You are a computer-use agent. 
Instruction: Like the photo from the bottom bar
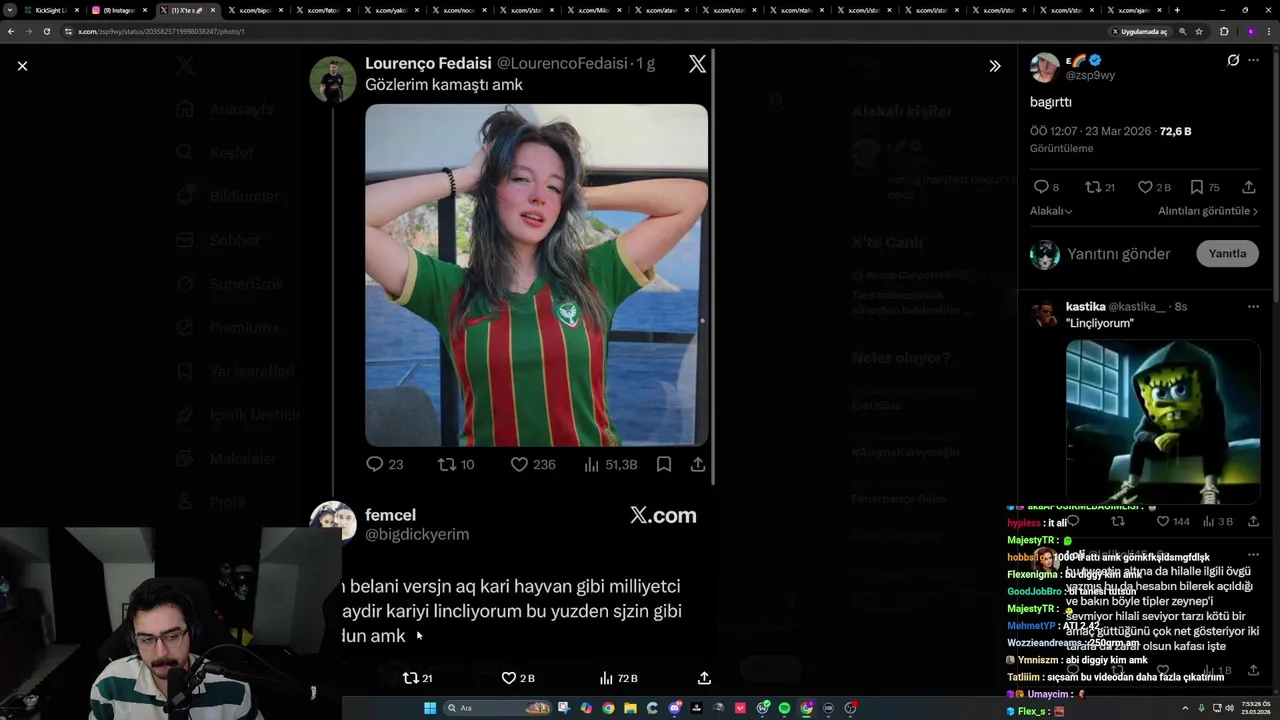tap(509, 678)
